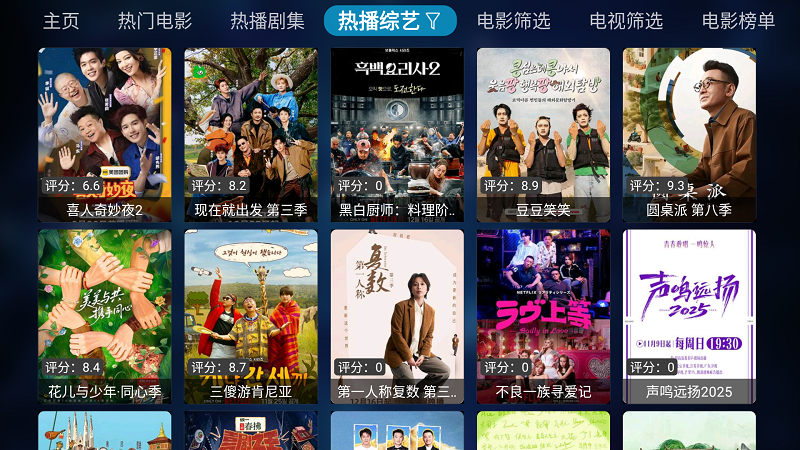Go to the 电影筛选 tab
800x450 pixels.
click(513, 21)
